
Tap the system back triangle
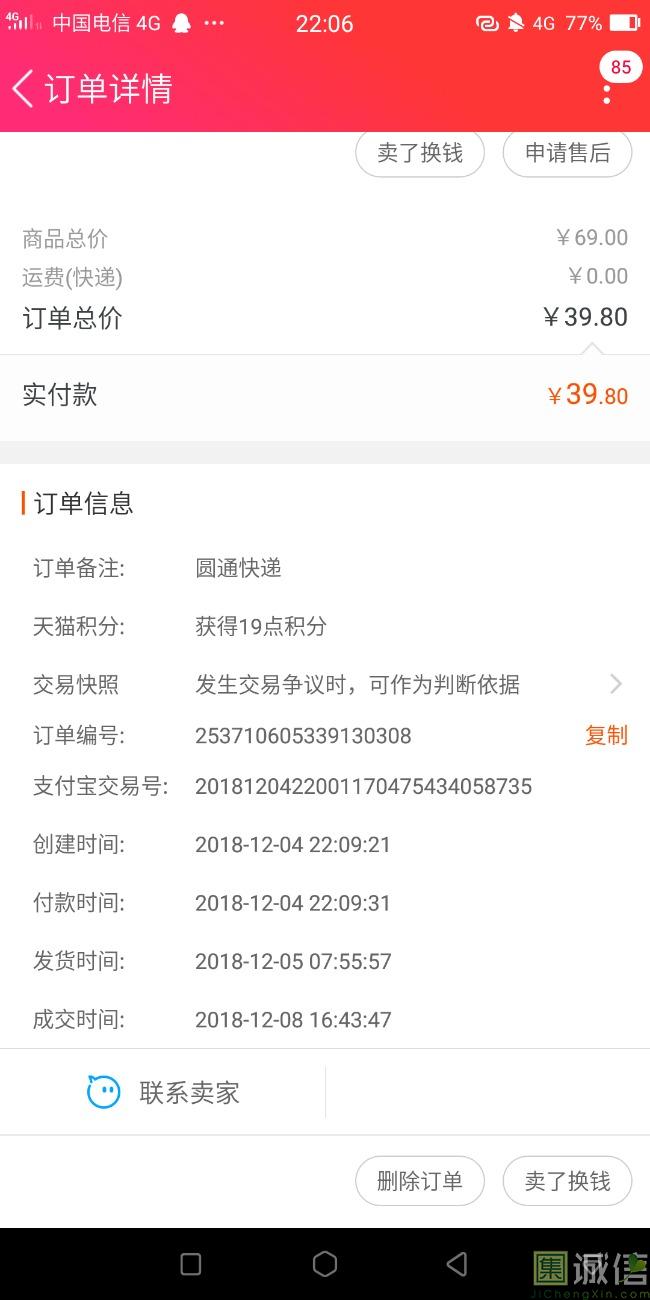[x=457, y=1264]
